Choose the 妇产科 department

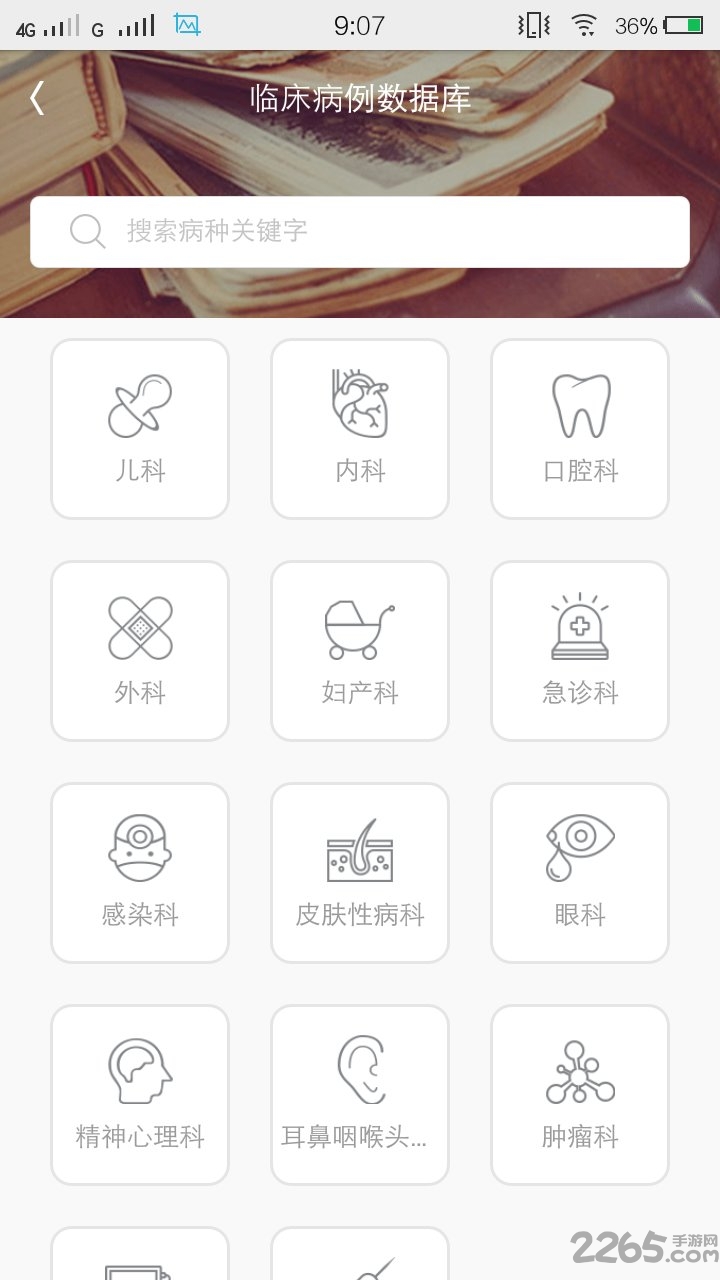(x=360, y=651)
